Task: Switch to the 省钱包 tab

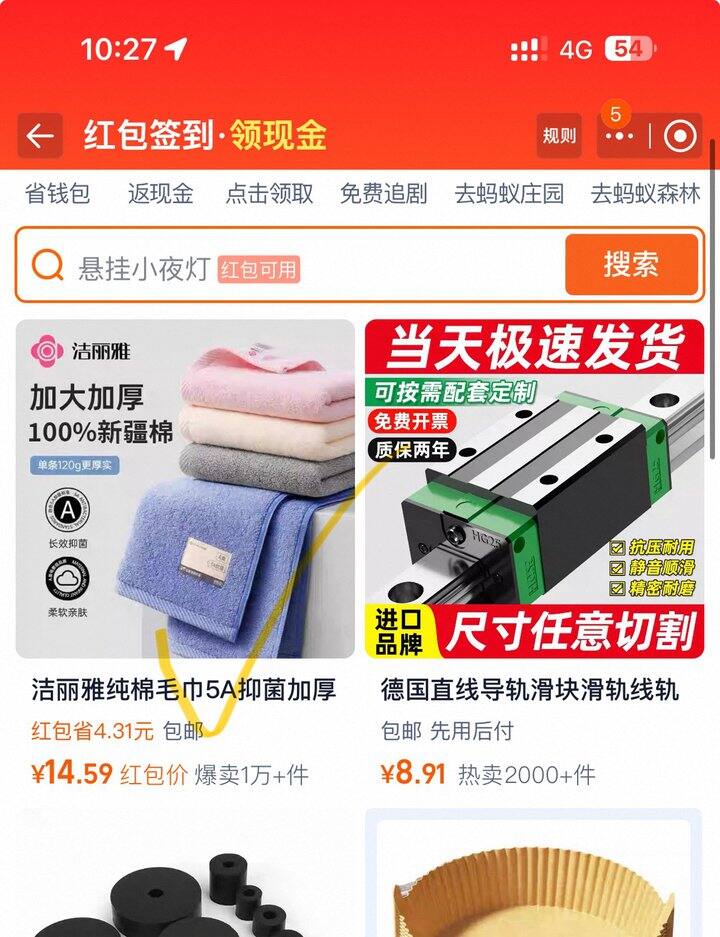Action: [57, 194]
